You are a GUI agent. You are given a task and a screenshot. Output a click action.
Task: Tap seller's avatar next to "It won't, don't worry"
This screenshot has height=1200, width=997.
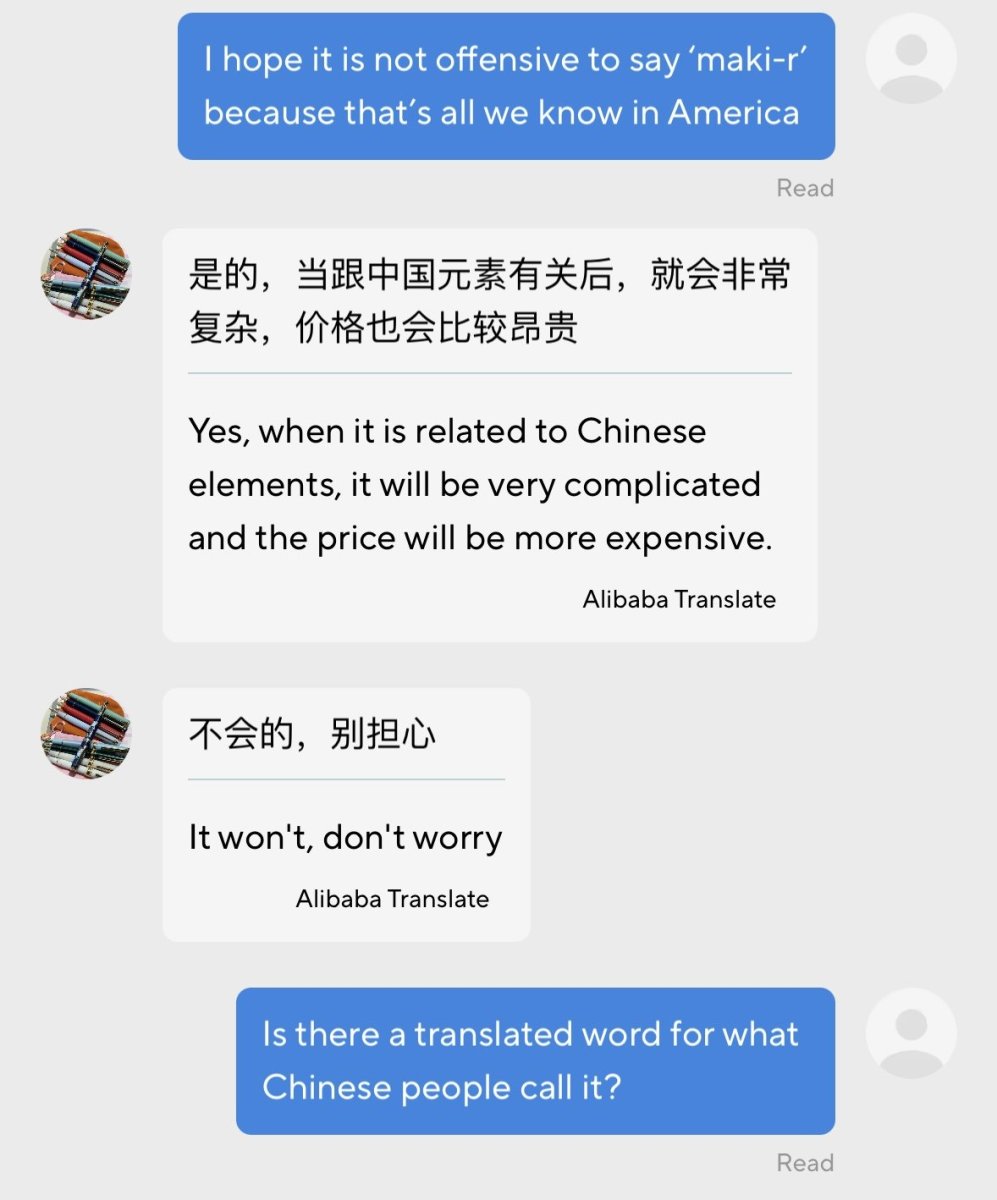[x=86, y=733]
